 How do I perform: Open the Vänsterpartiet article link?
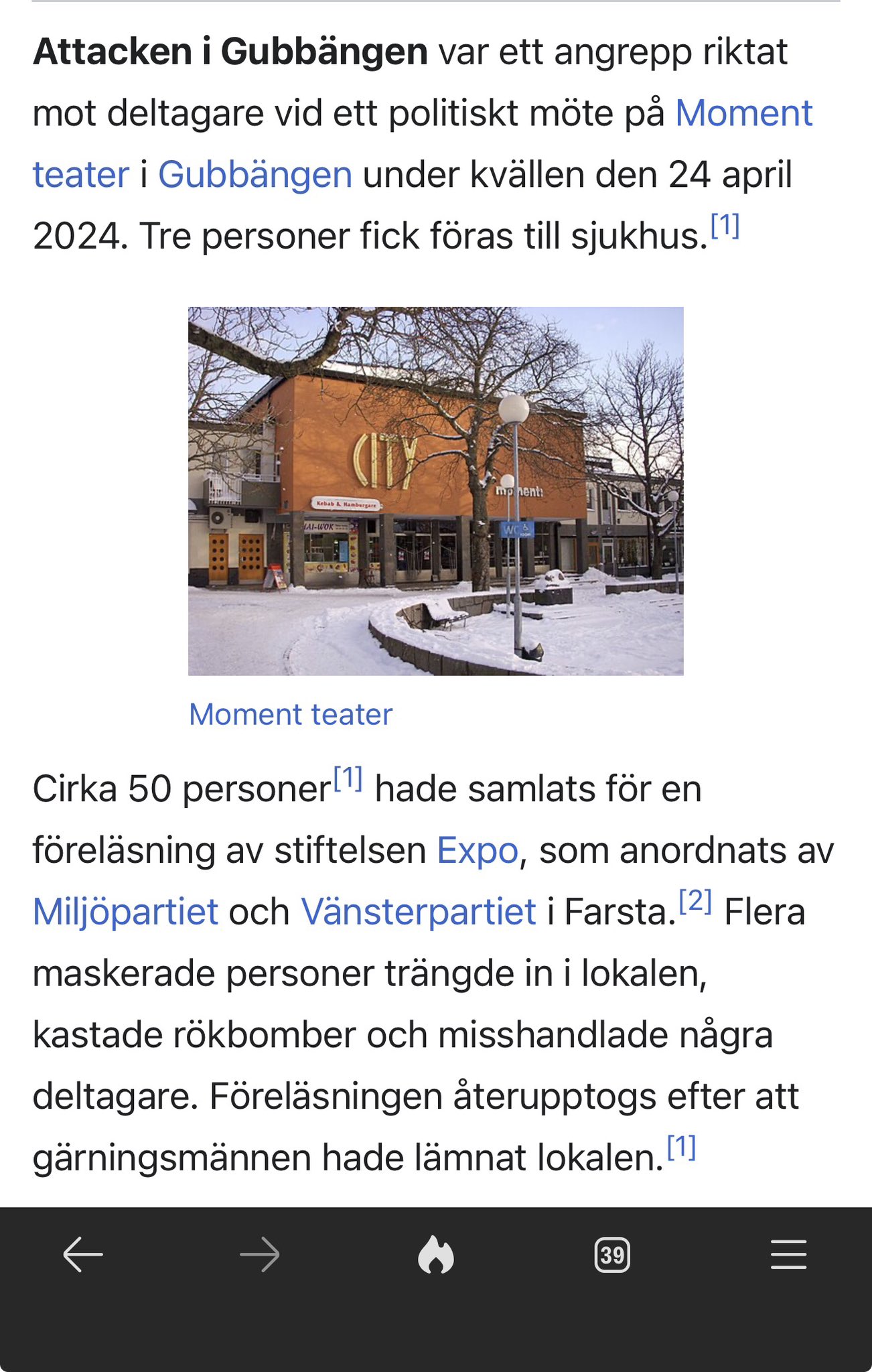click(419, 912)
